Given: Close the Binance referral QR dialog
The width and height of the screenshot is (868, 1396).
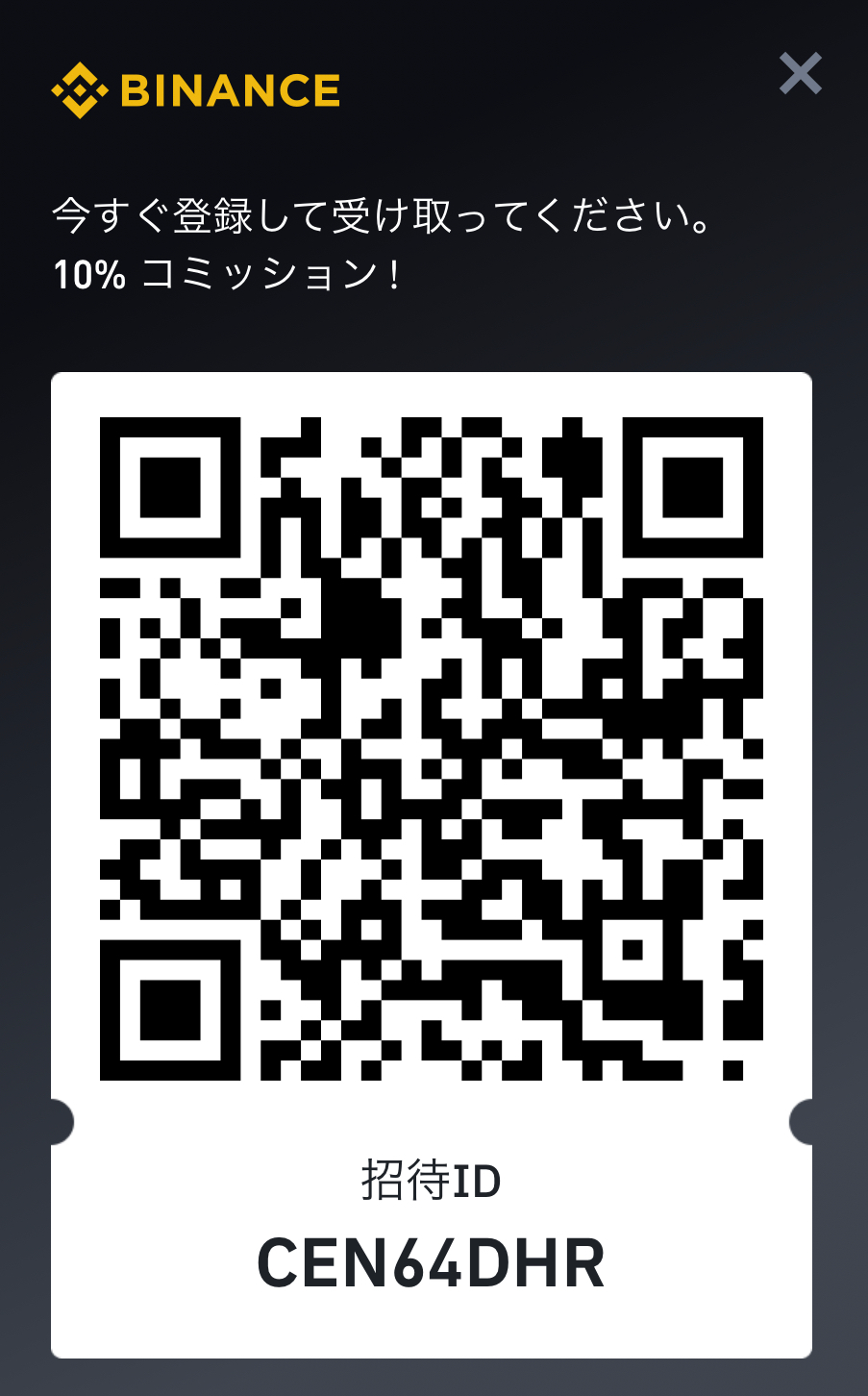Looking at the screenshot, I should point(800,74).
